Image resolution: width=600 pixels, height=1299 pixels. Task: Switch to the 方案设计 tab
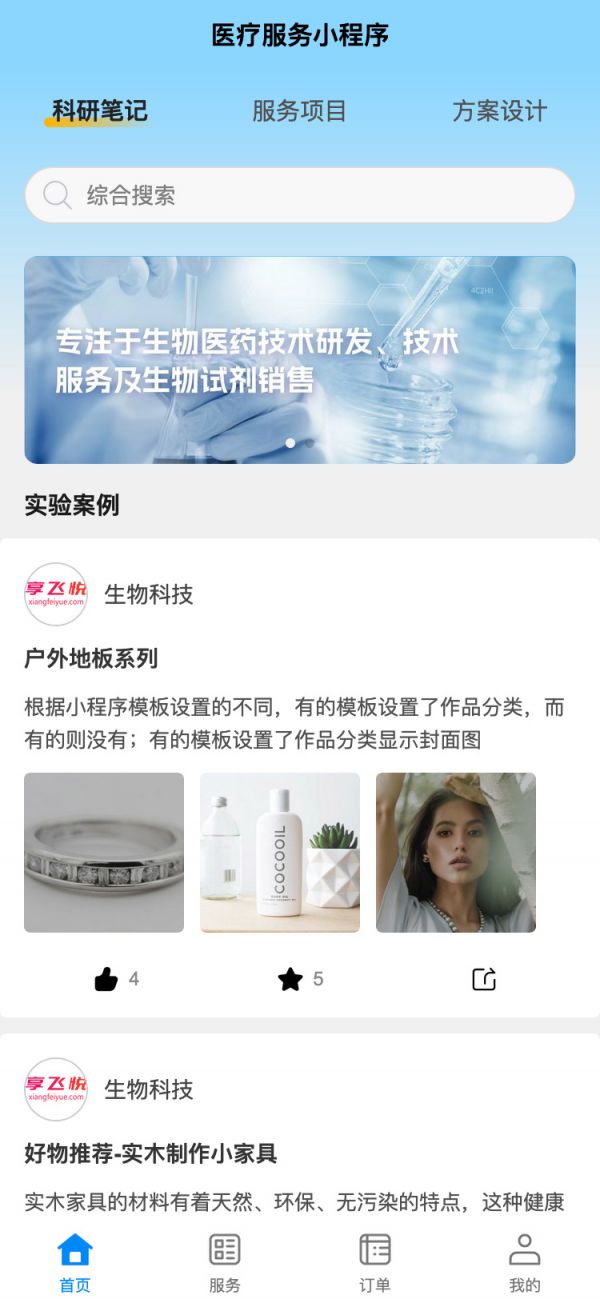(499, 111)
